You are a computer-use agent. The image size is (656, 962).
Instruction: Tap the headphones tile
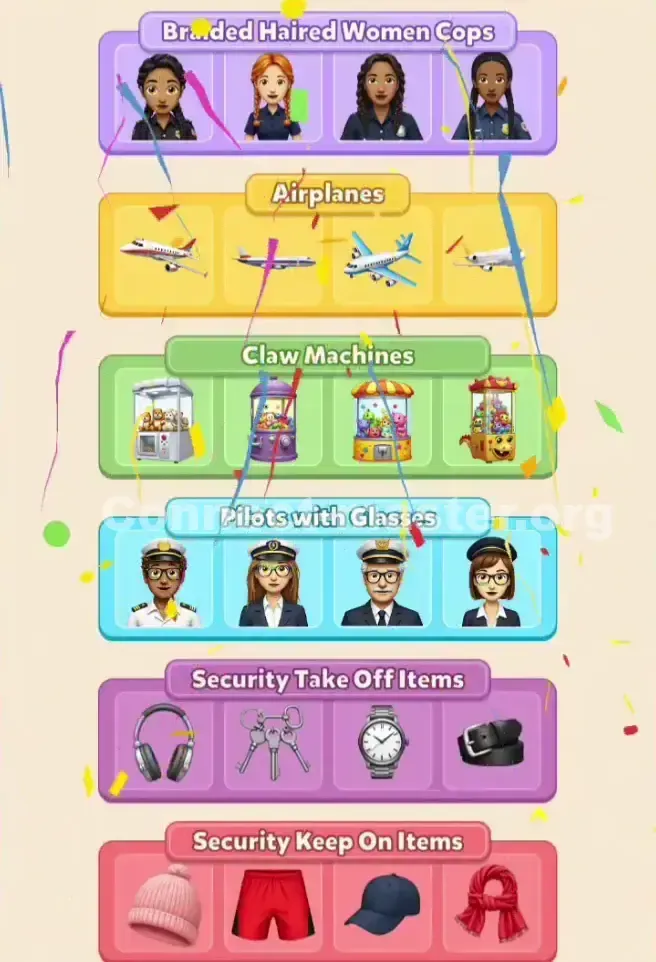[163, 742]
